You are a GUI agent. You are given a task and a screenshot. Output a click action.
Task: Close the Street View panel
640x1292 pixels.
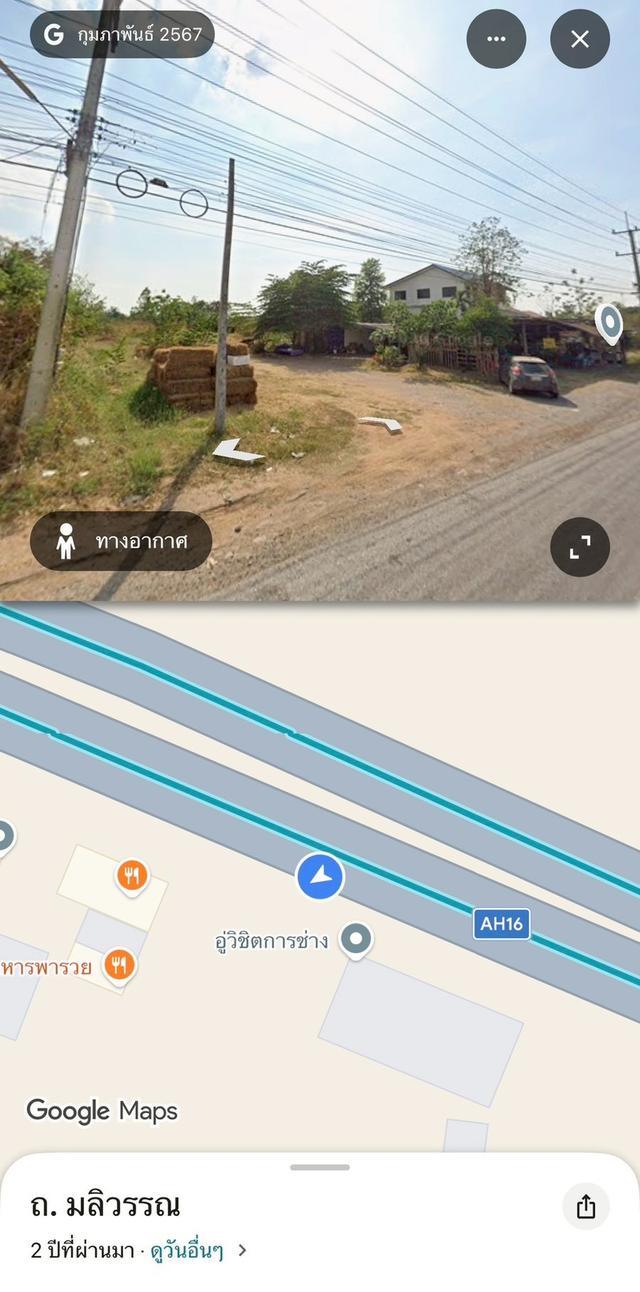pyautogui.click(x=580, y=39)
